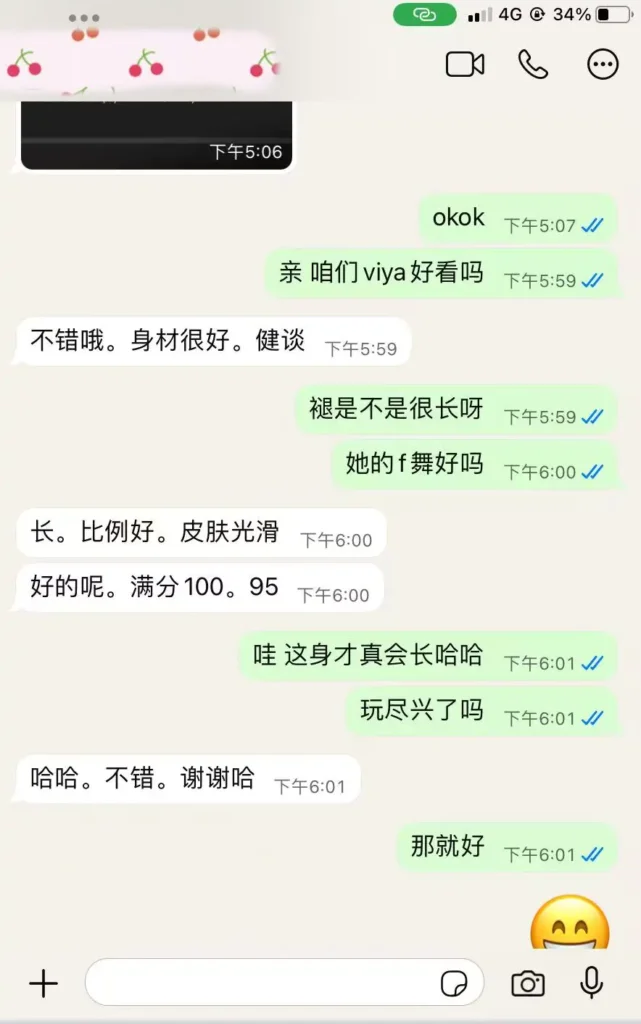Open the sticker picker
The height and width of the screenshot is (1024, 641).
click(x=455, y=984)
